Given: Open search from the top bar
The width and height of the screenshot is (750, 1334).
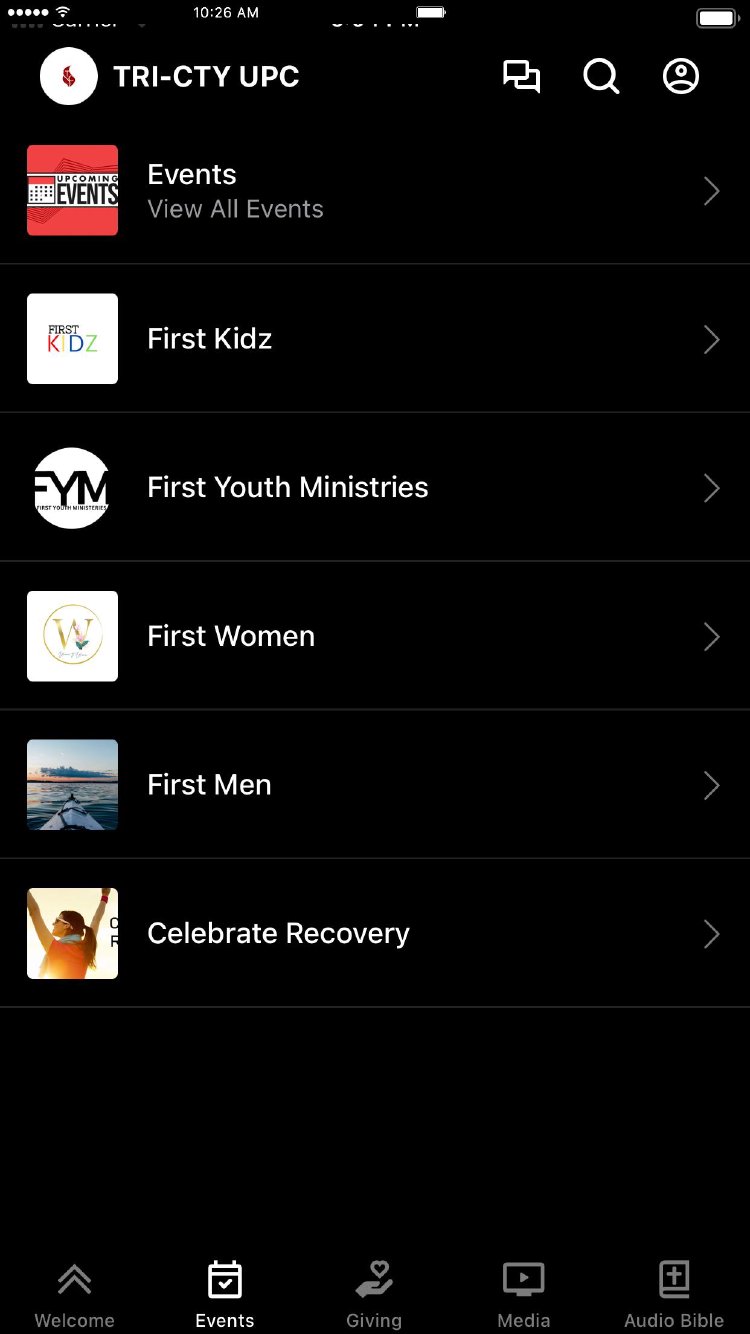Looking at the screenshot, I should coord(601,77).
